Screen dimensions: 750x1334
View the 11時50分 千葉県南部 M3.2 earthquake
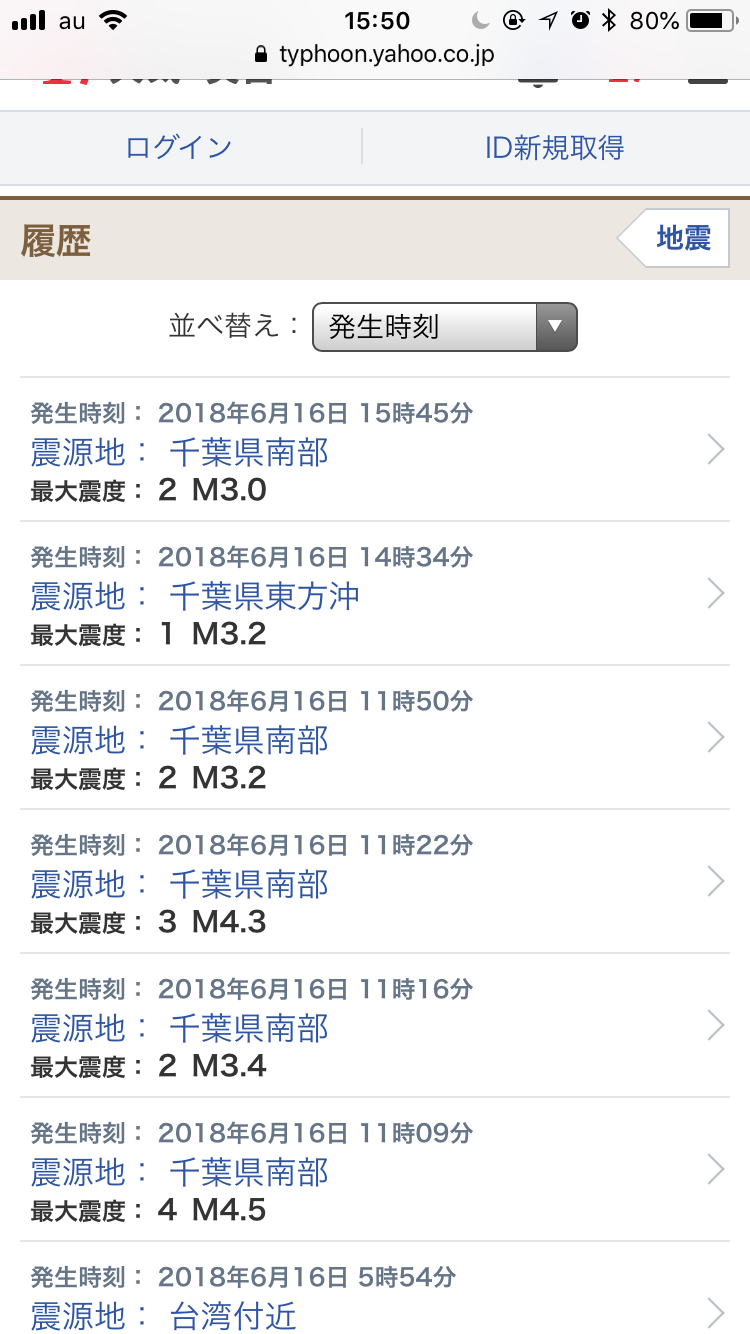[x=375, y=738]
